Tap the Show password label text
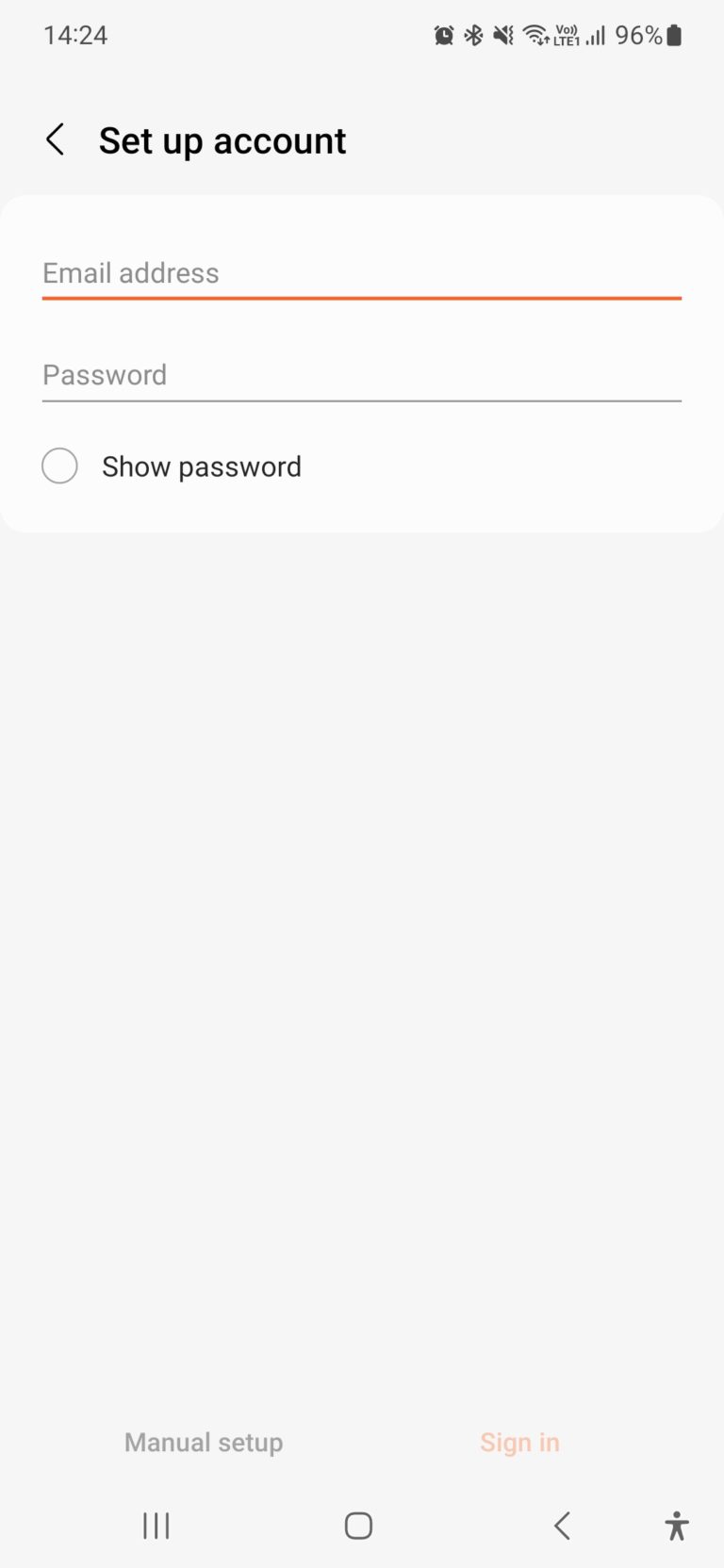 click(x=201, y=465)
